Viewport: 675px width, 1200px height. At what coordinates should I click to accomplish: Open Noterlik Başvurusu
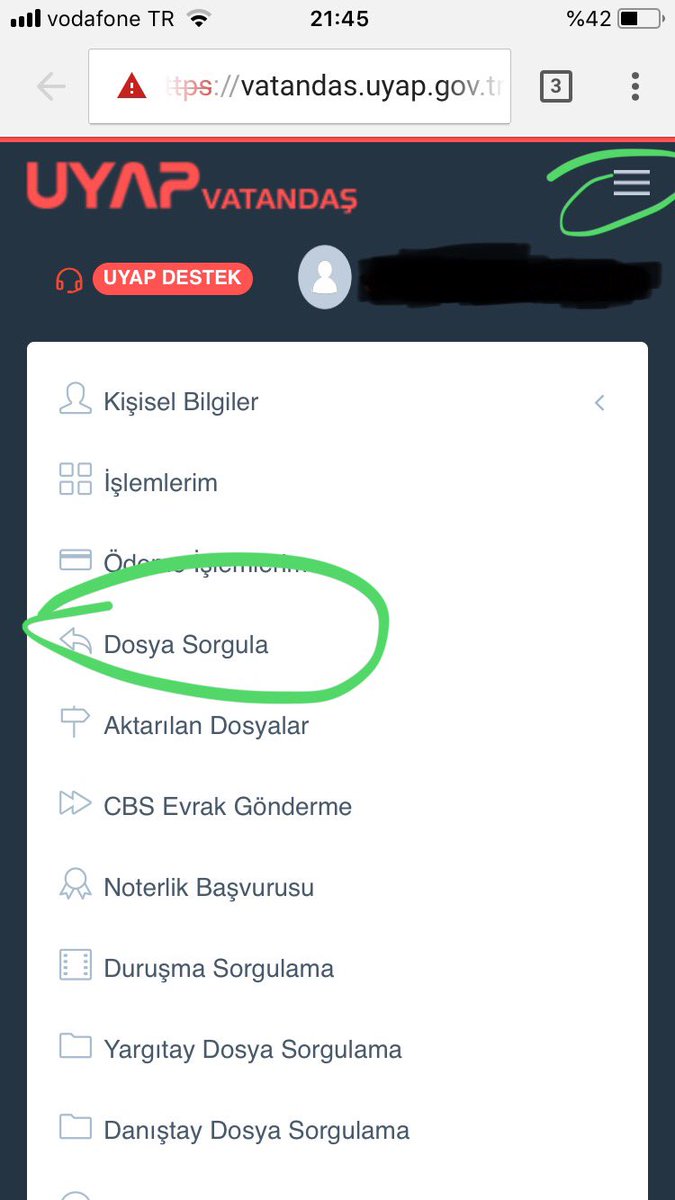[208, 887]
